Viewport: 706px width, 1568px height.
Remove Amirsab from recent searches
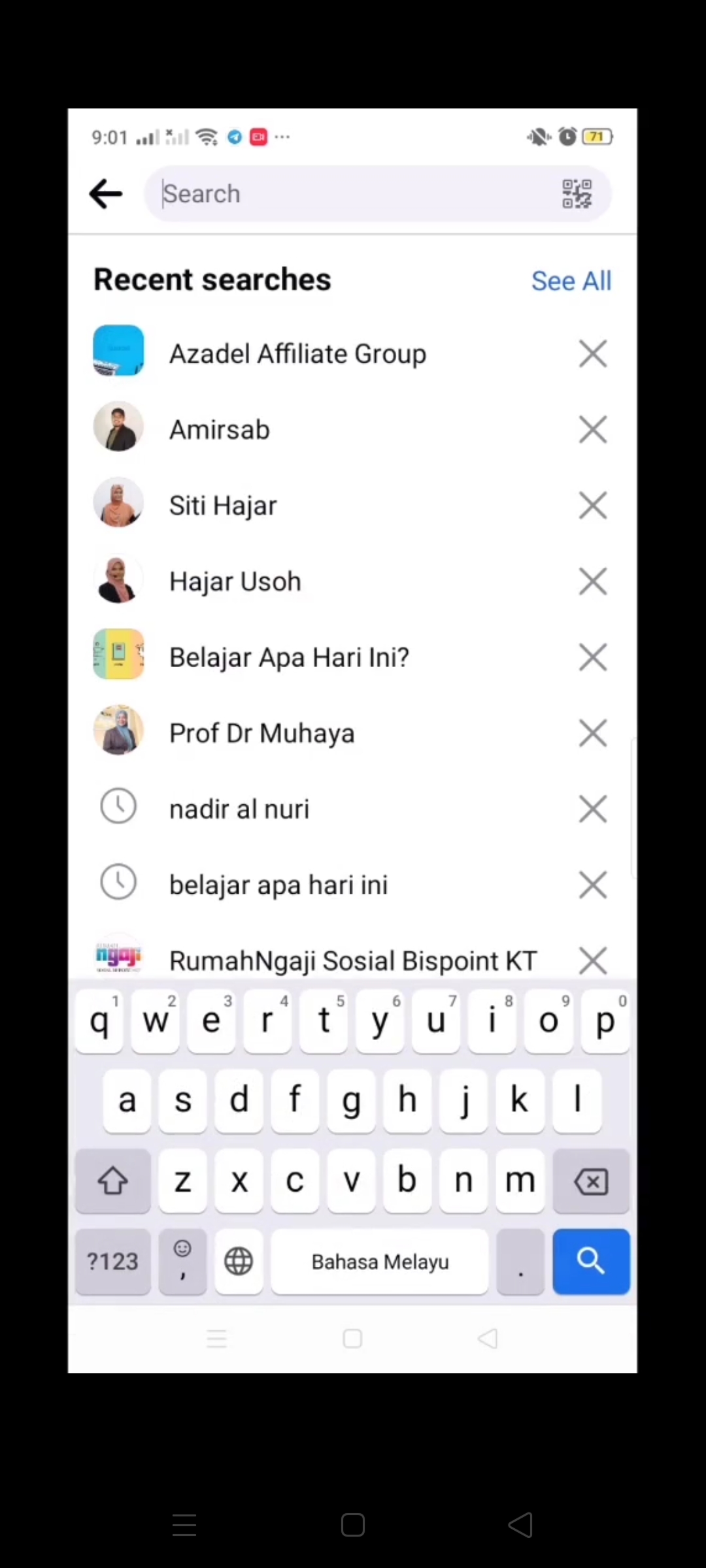click(x=593, y=430)
